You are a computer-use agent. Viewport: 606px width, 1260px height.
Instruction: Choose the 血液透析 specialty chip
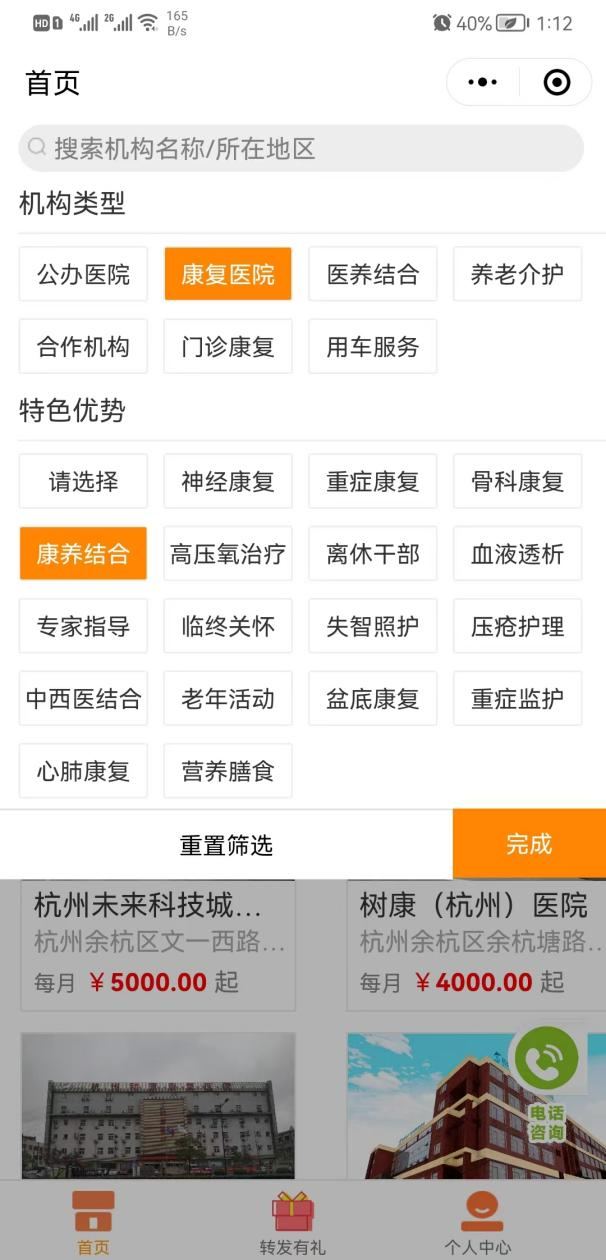click(x=517, y=554)
